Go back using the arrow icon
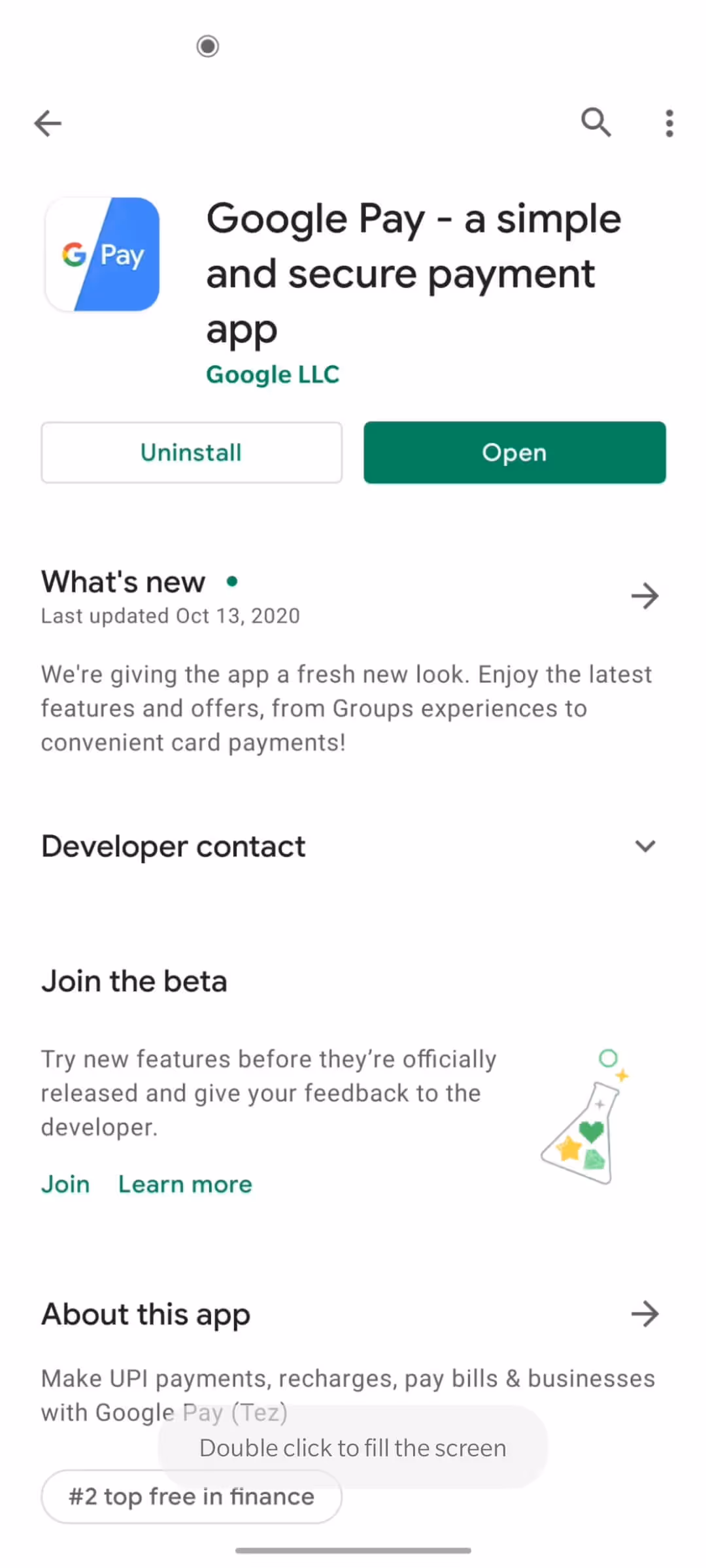The width and height of the screenshot is (706, 1568). pyautogui.click(x=48, y=123)
